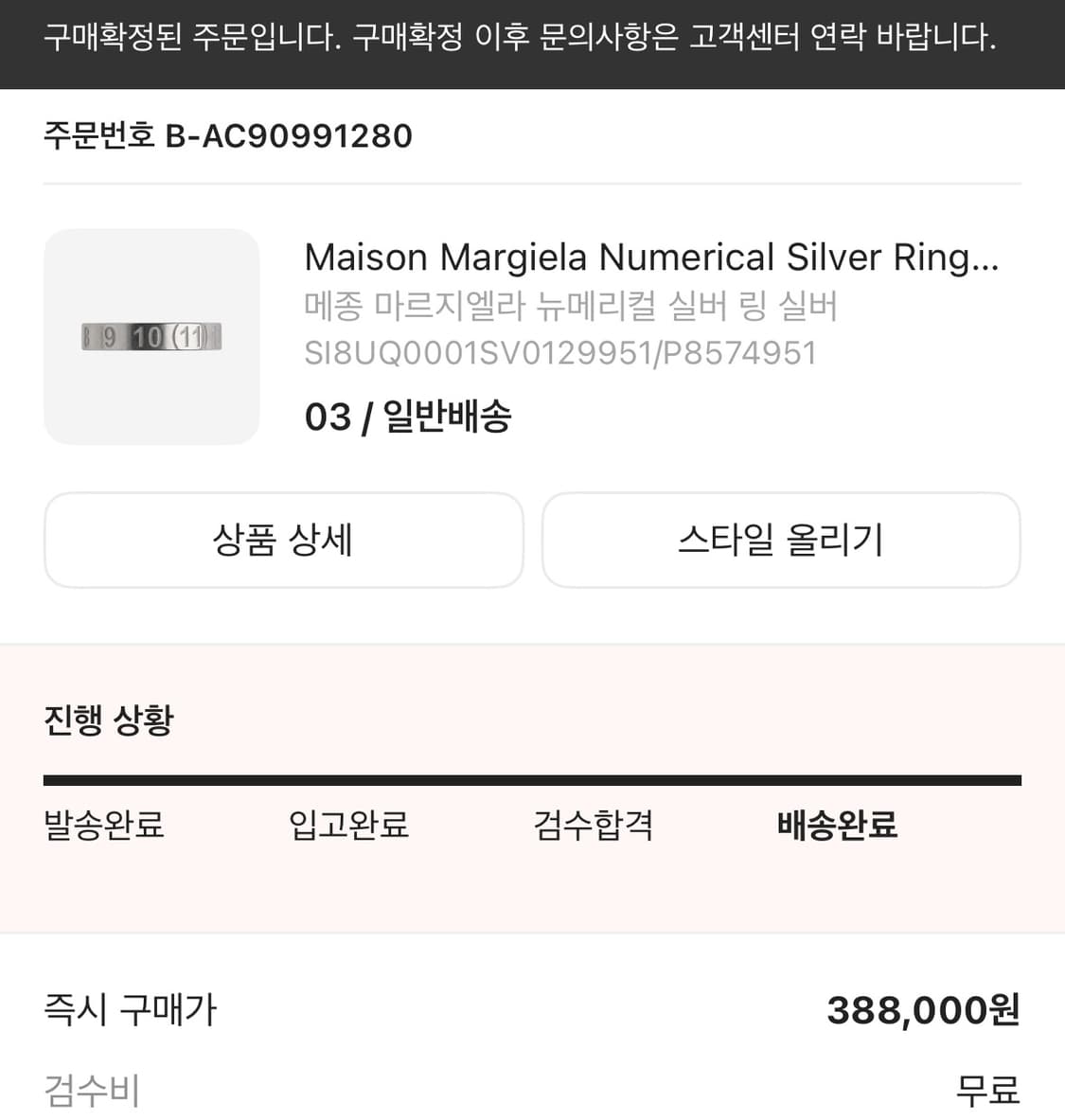
Task: Tap the 상품 상세 button
Action: pyautogui.click(x=283, y=540)
